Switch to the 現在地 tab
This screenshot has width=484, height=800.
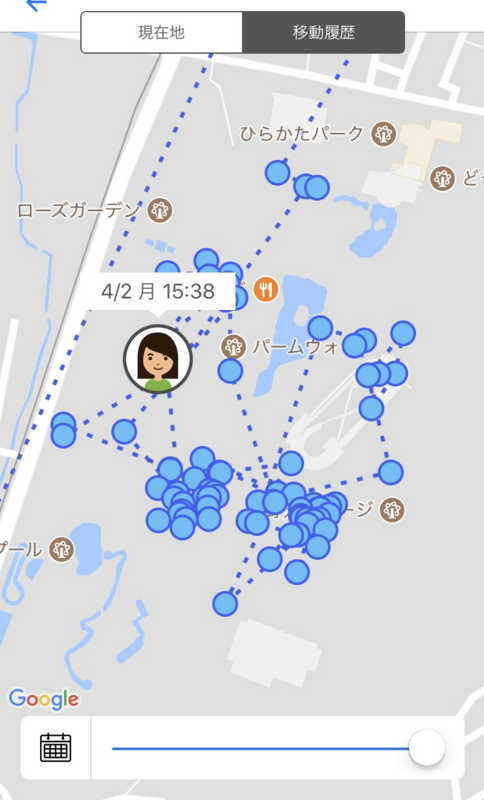click(161, 32)
